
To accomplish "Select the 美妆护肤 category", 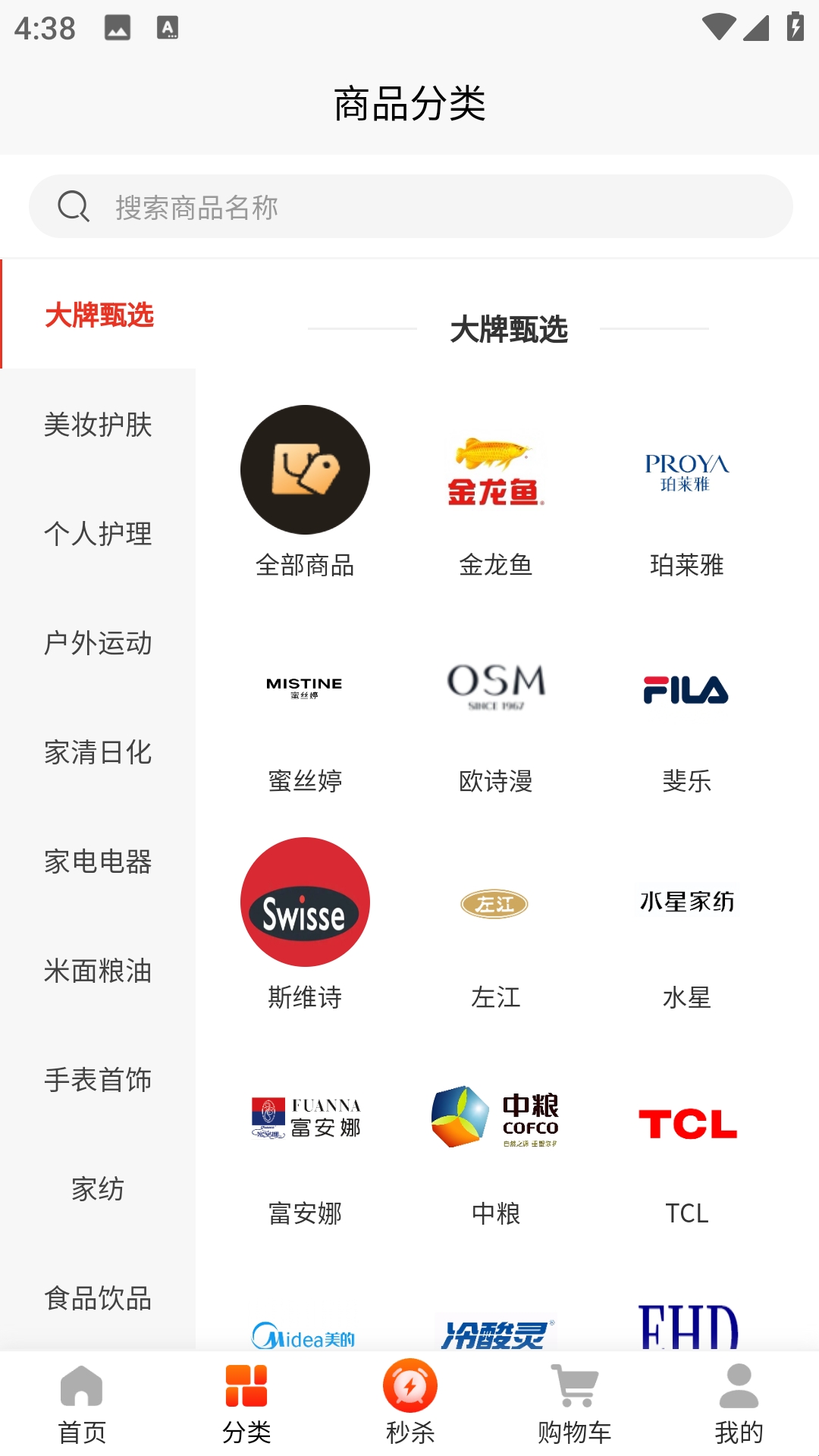I will [x=98, y=425].
